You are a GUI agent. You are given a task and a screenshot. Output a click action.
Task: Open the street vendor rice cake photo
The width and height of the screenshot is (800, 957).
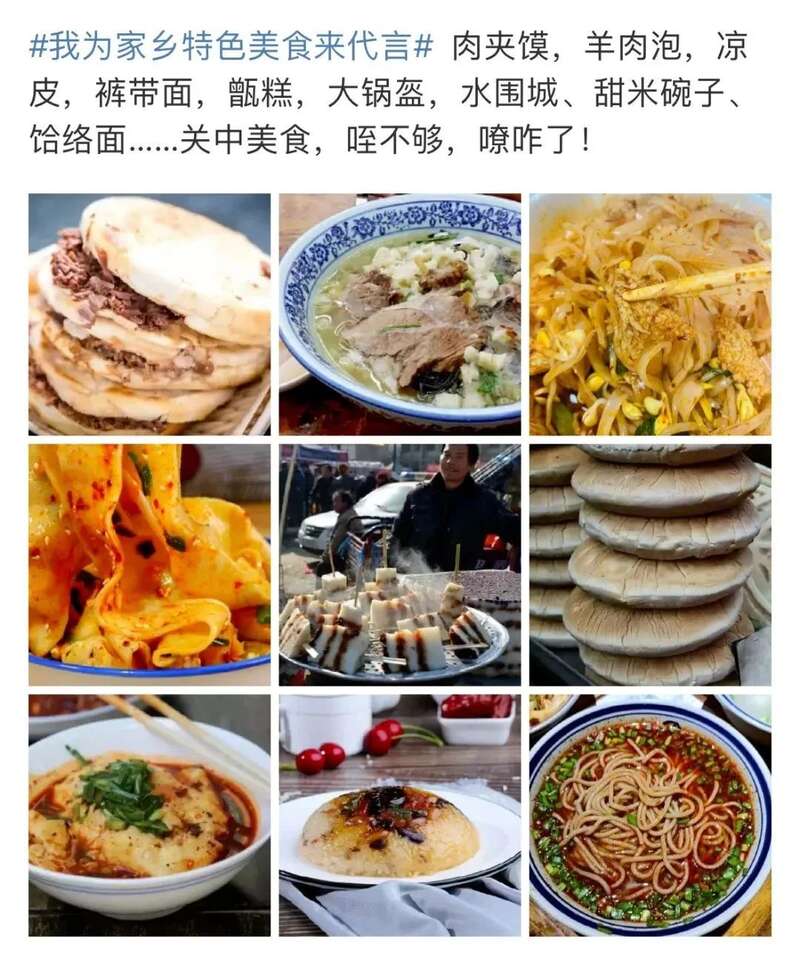pyautogui.click(x=400, y=564)
